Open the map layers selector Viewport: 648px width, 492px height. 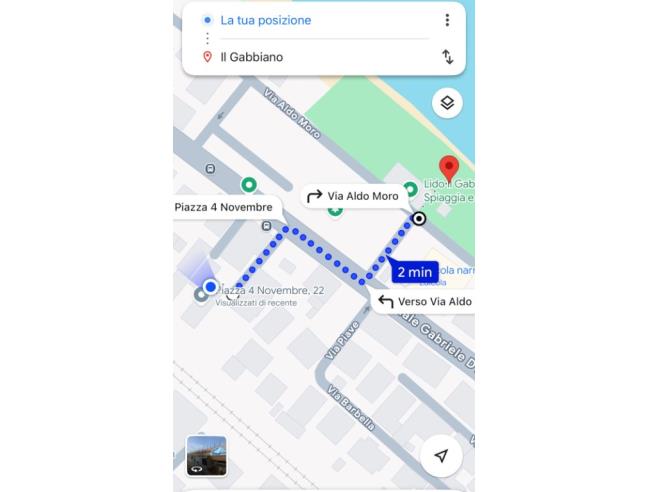(447, 103)
